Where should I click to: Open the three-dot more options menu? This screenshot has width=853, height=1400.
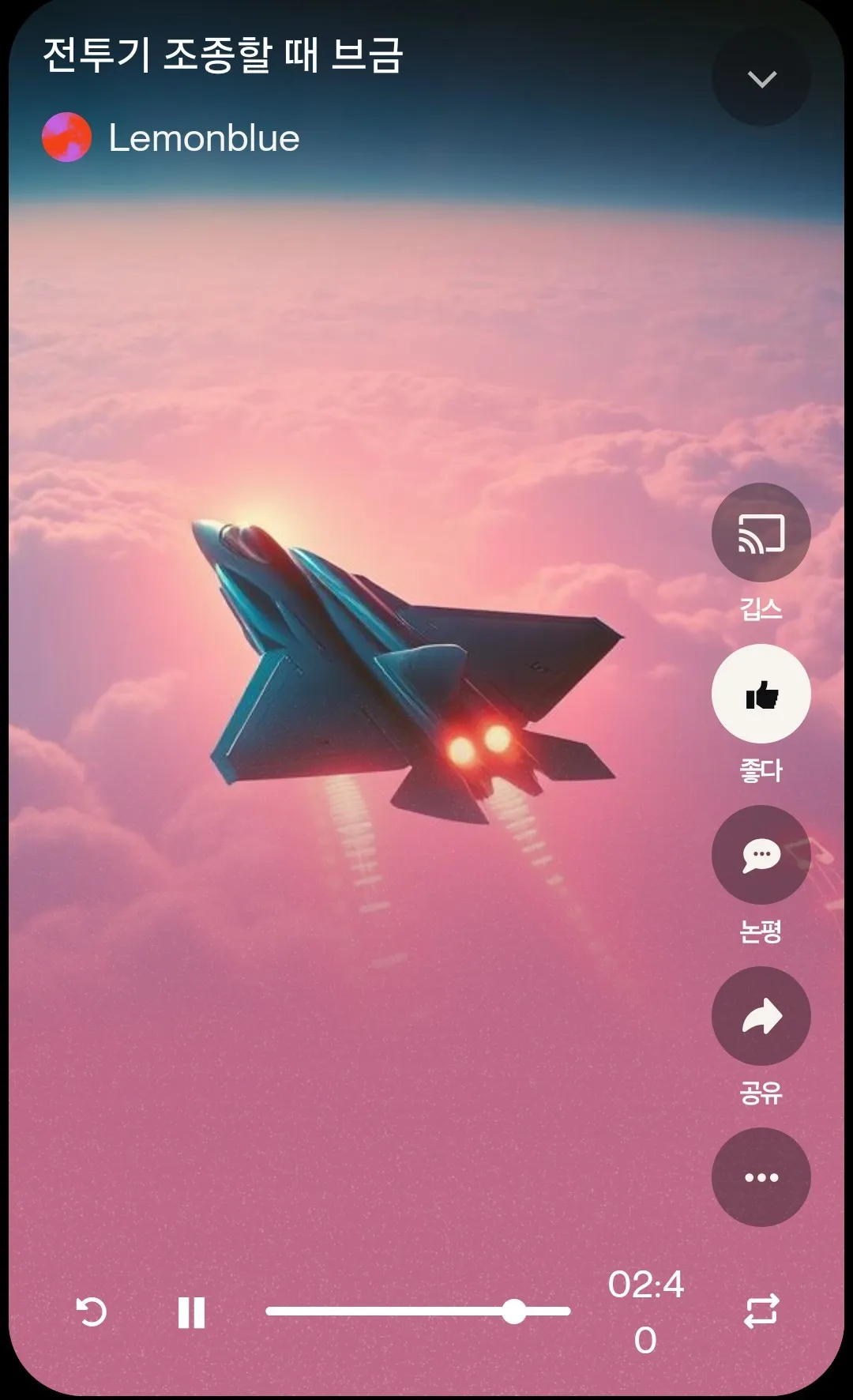pos(761,1177)
